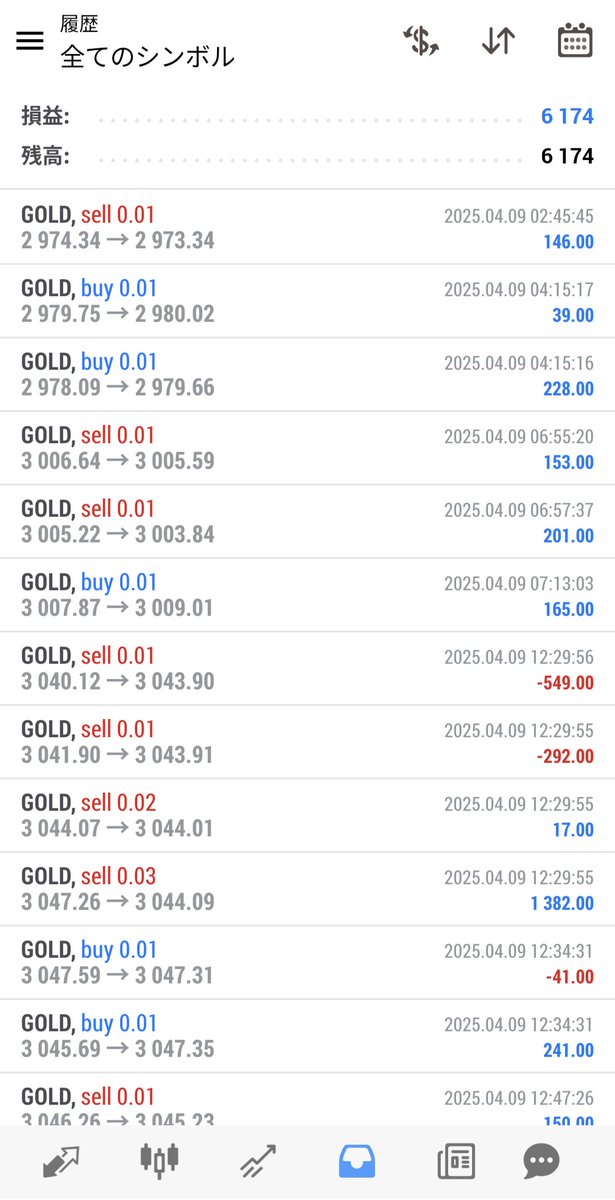The image size is (615, 1200).
Task: Expand the GOLD sell 0.02 trade with 17.00
Action: (307, 816)
